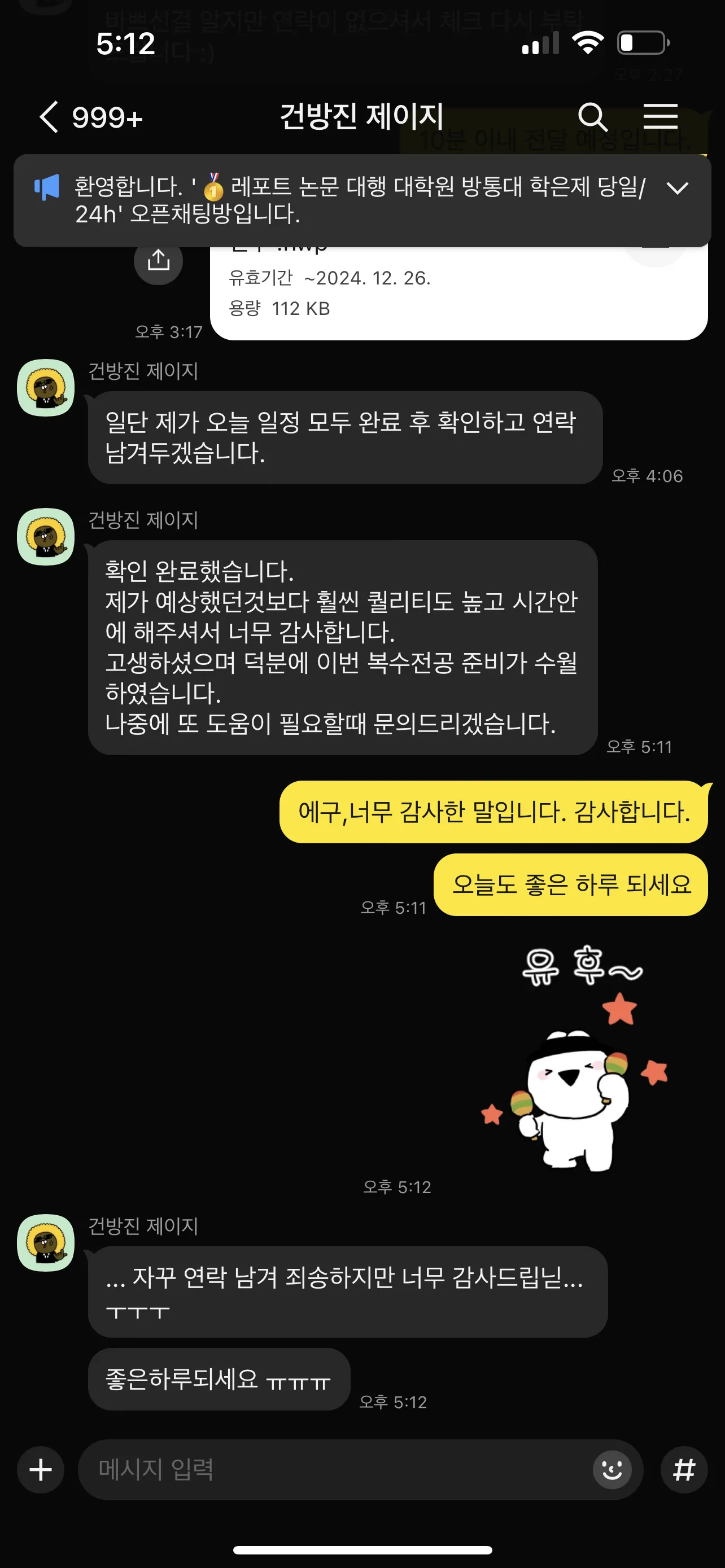Tap the 좋은하루되세요 ㅠㅠㅠ message

point(219,1381)
